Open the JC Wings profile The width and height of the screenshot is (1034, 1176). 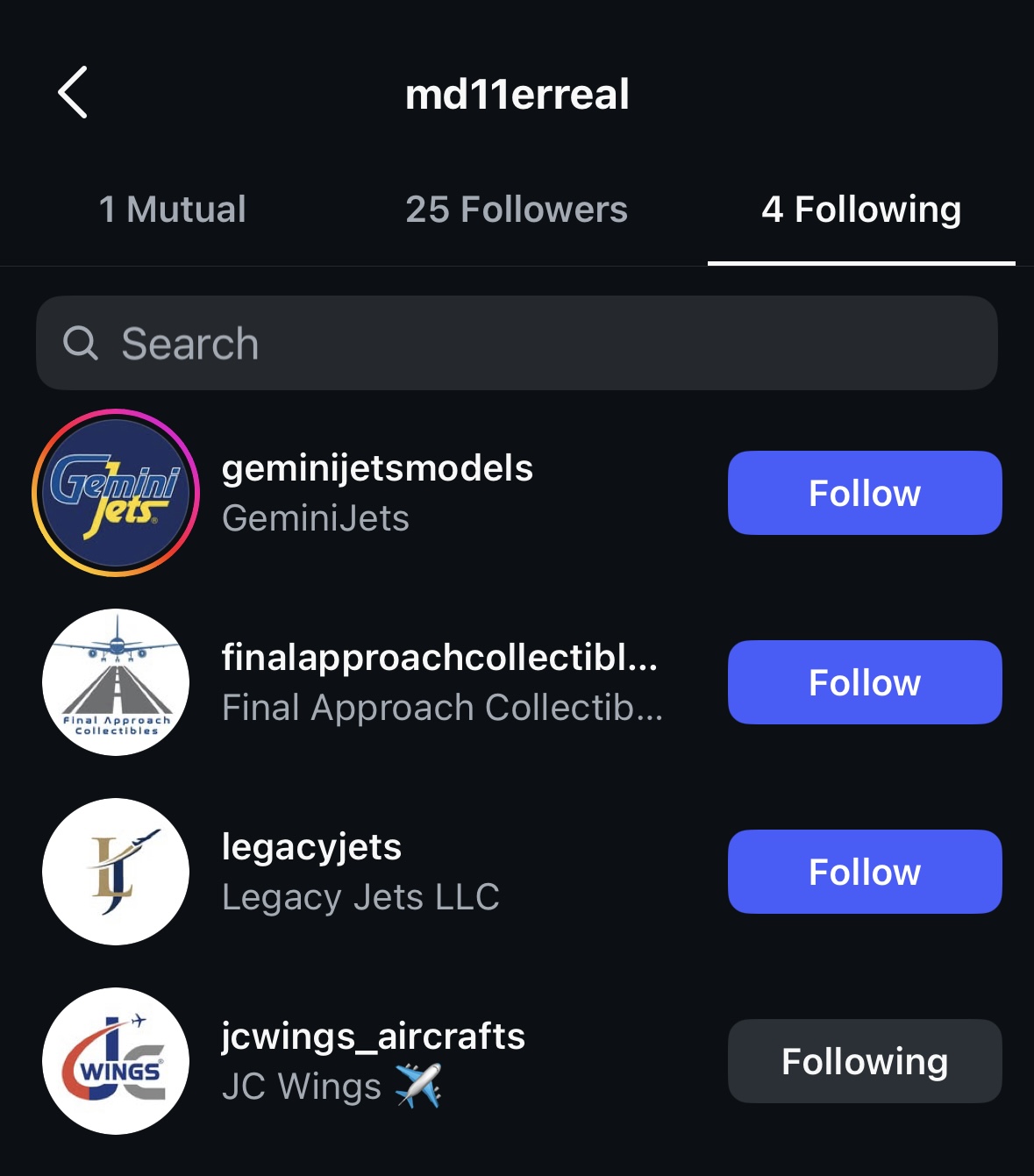373,1061
